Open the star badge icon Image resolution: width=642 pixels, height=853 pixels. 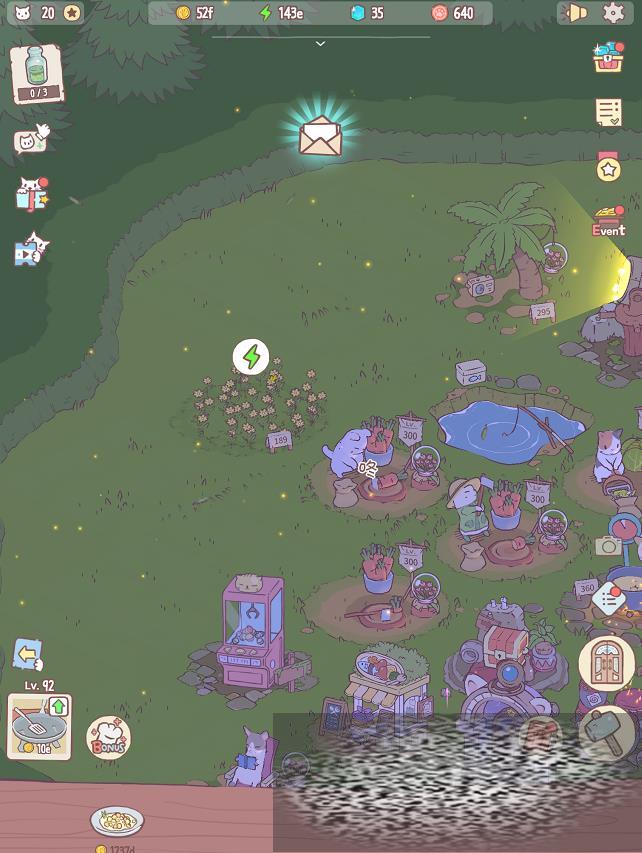click(x=608, y=167)
